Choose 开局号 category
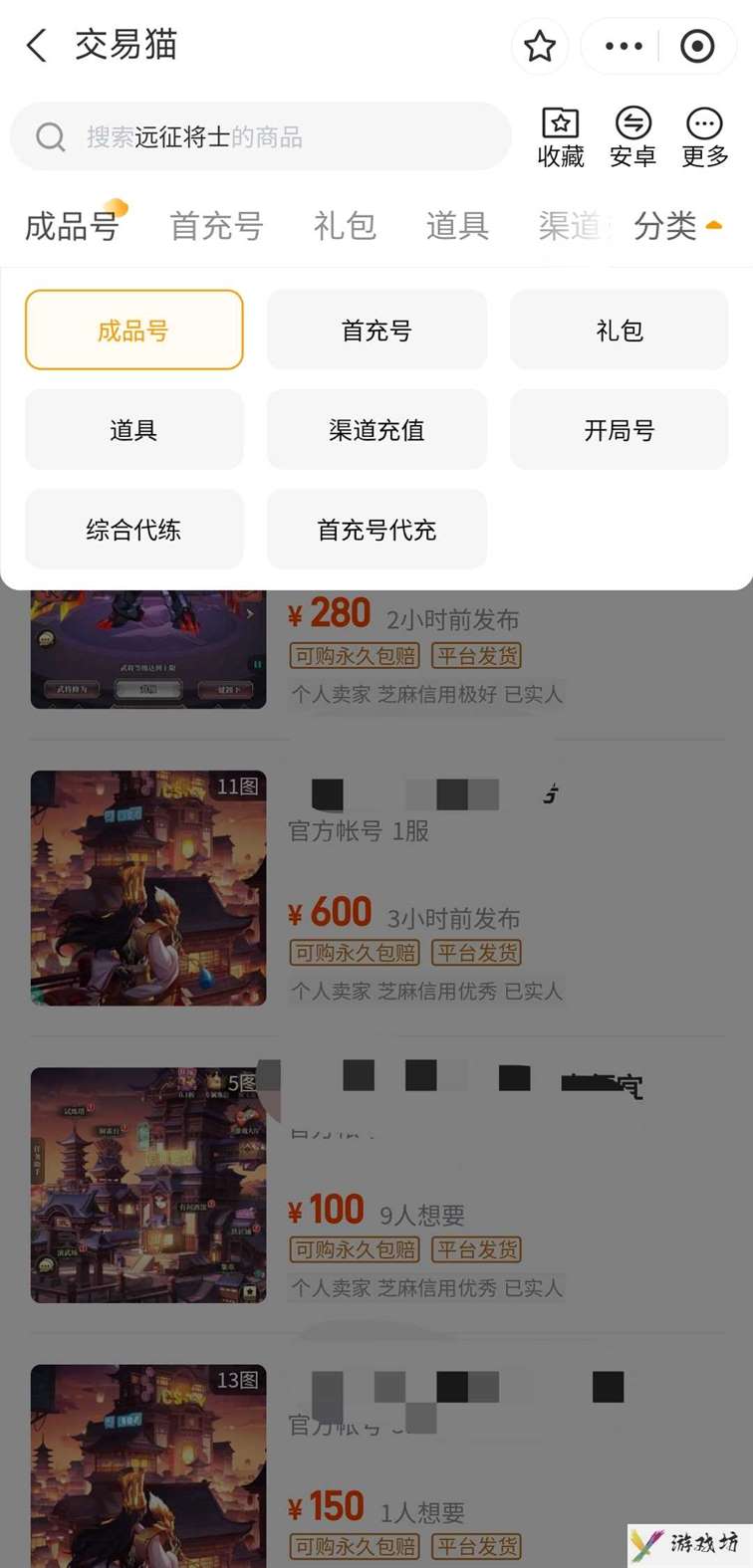Image resolution: width=753 pixels, height=1568 pixels. click(x=620, y=429)
